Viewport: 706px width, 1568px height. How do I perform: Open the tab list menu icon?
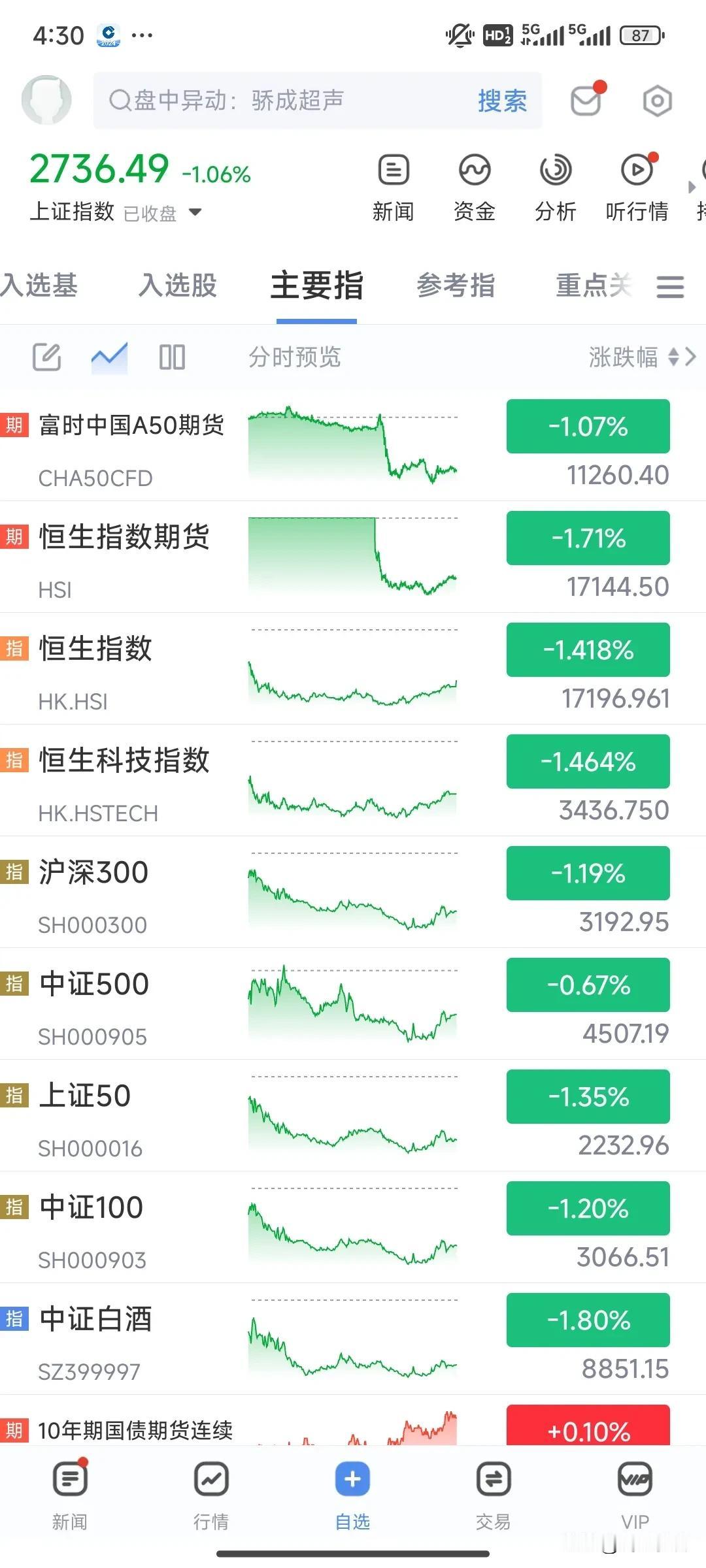click(x=671, y=286)
